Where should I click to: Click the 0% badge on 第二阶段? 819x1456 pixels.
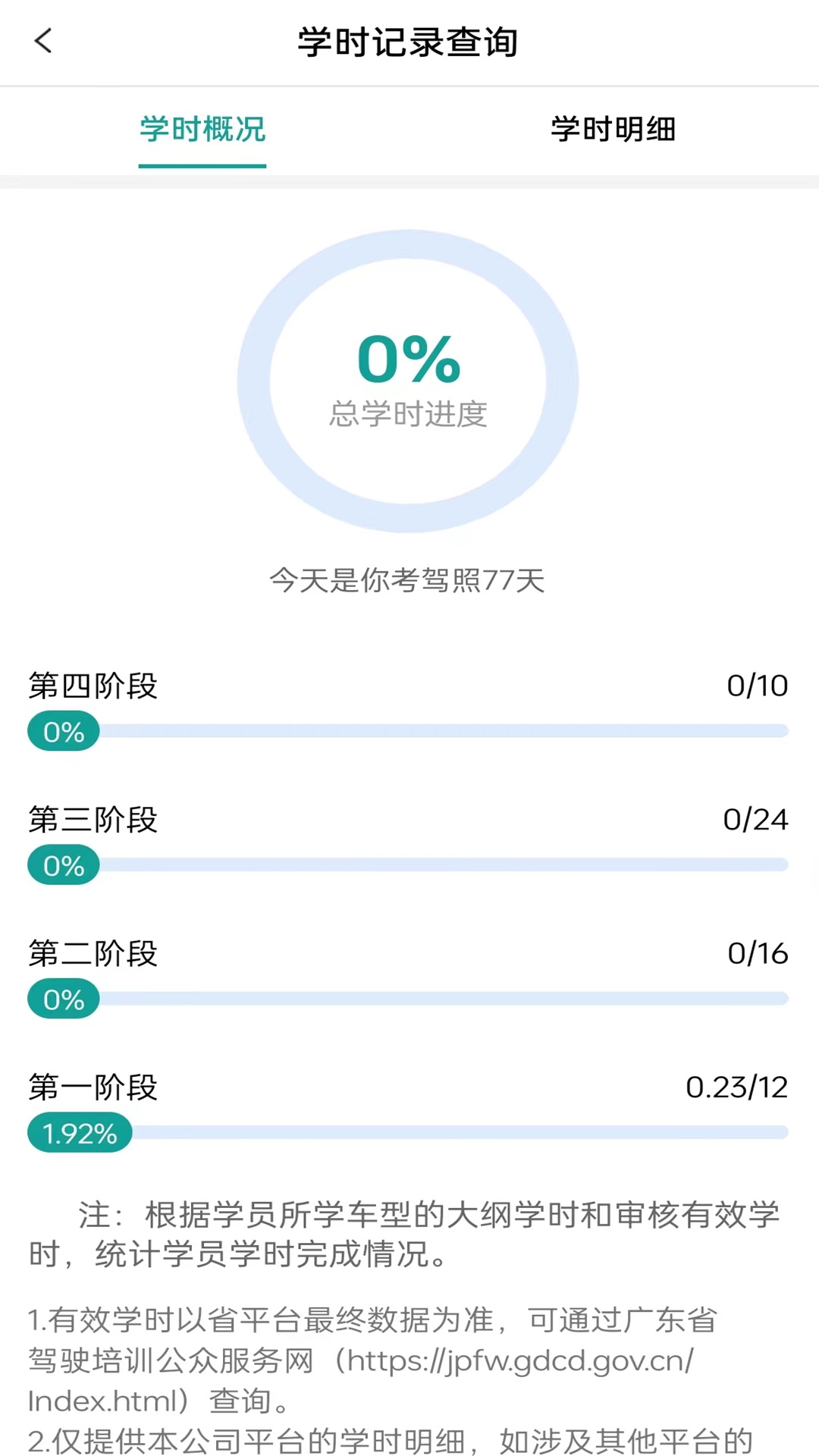point(63,999)
